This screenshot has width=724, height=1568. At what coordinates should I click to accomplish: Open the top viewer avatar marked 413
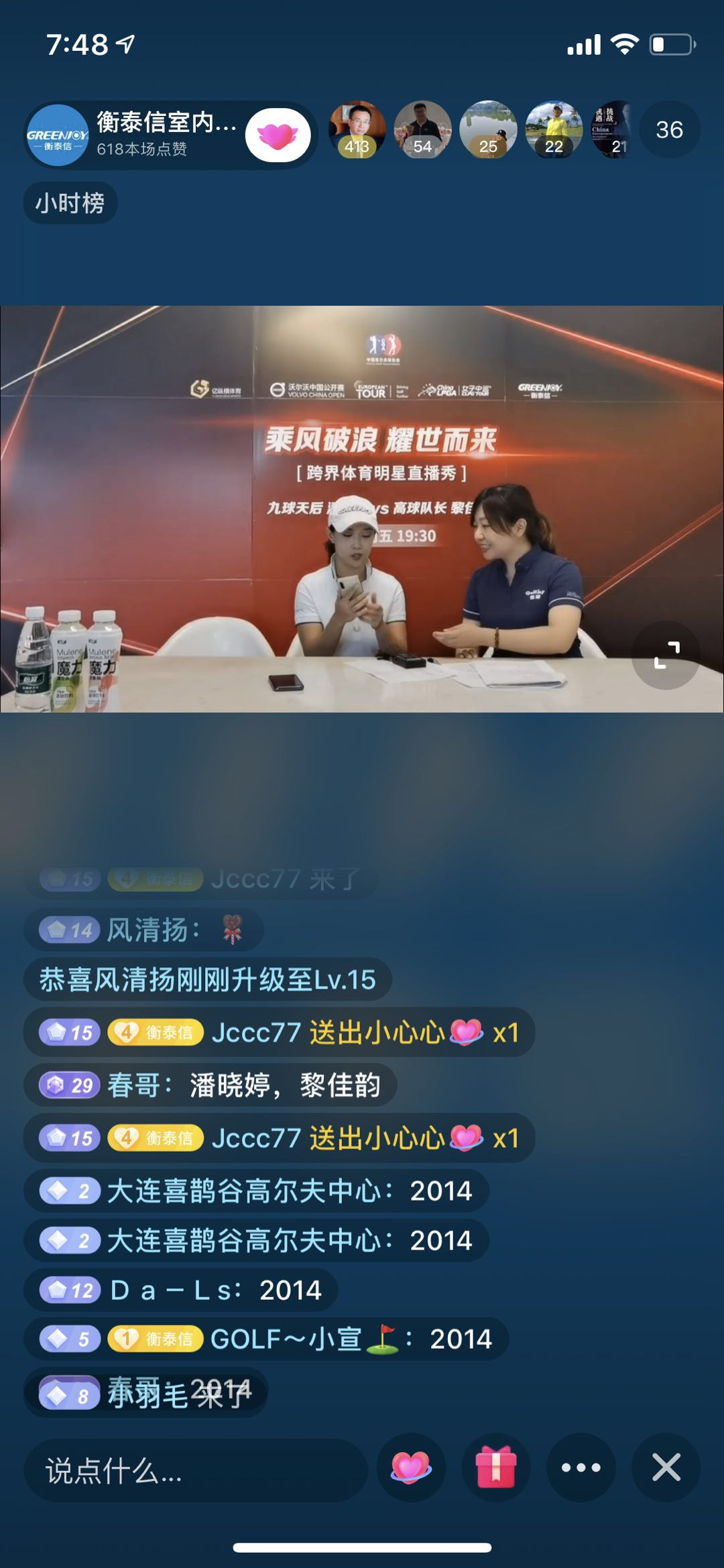357,130
